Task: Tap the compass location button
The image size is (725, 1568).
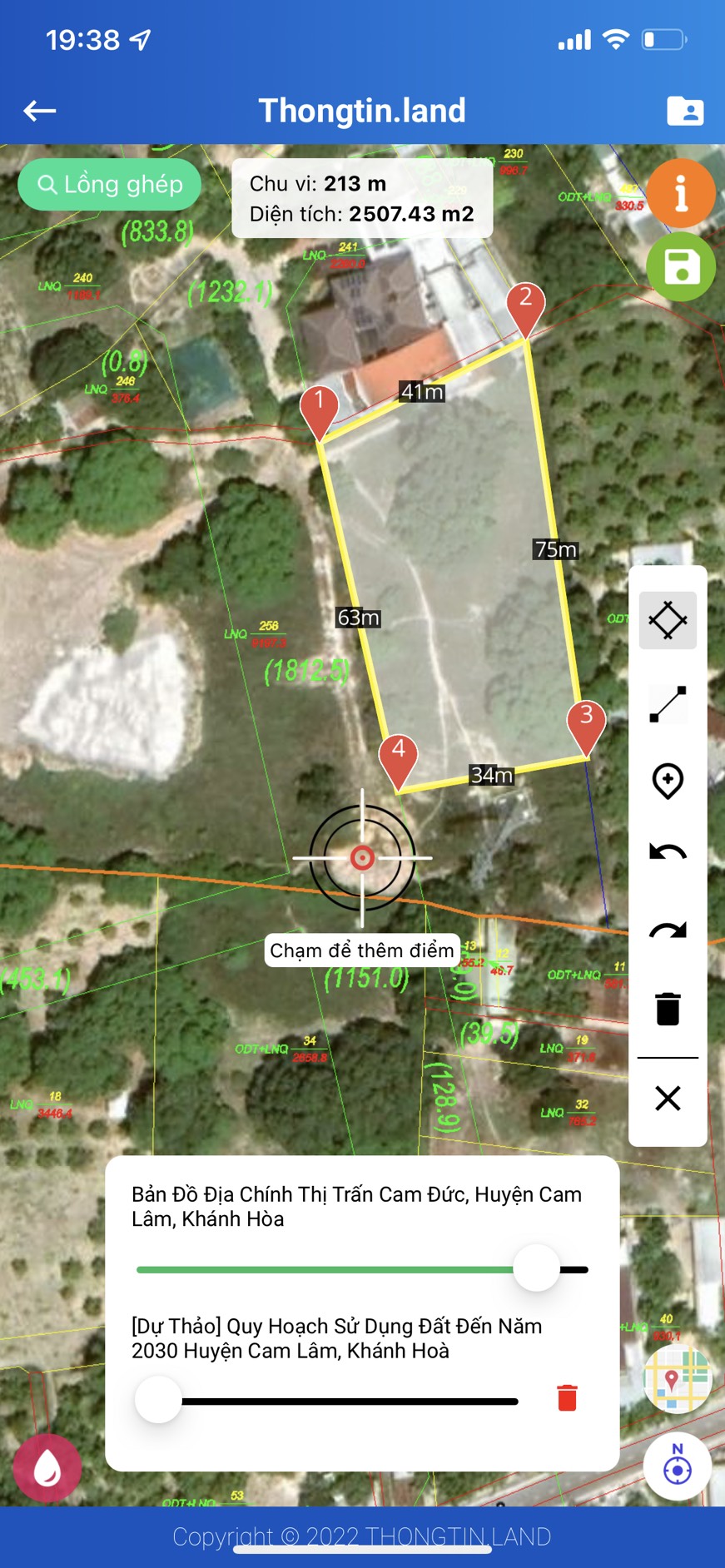Action: coord(678,1466)
